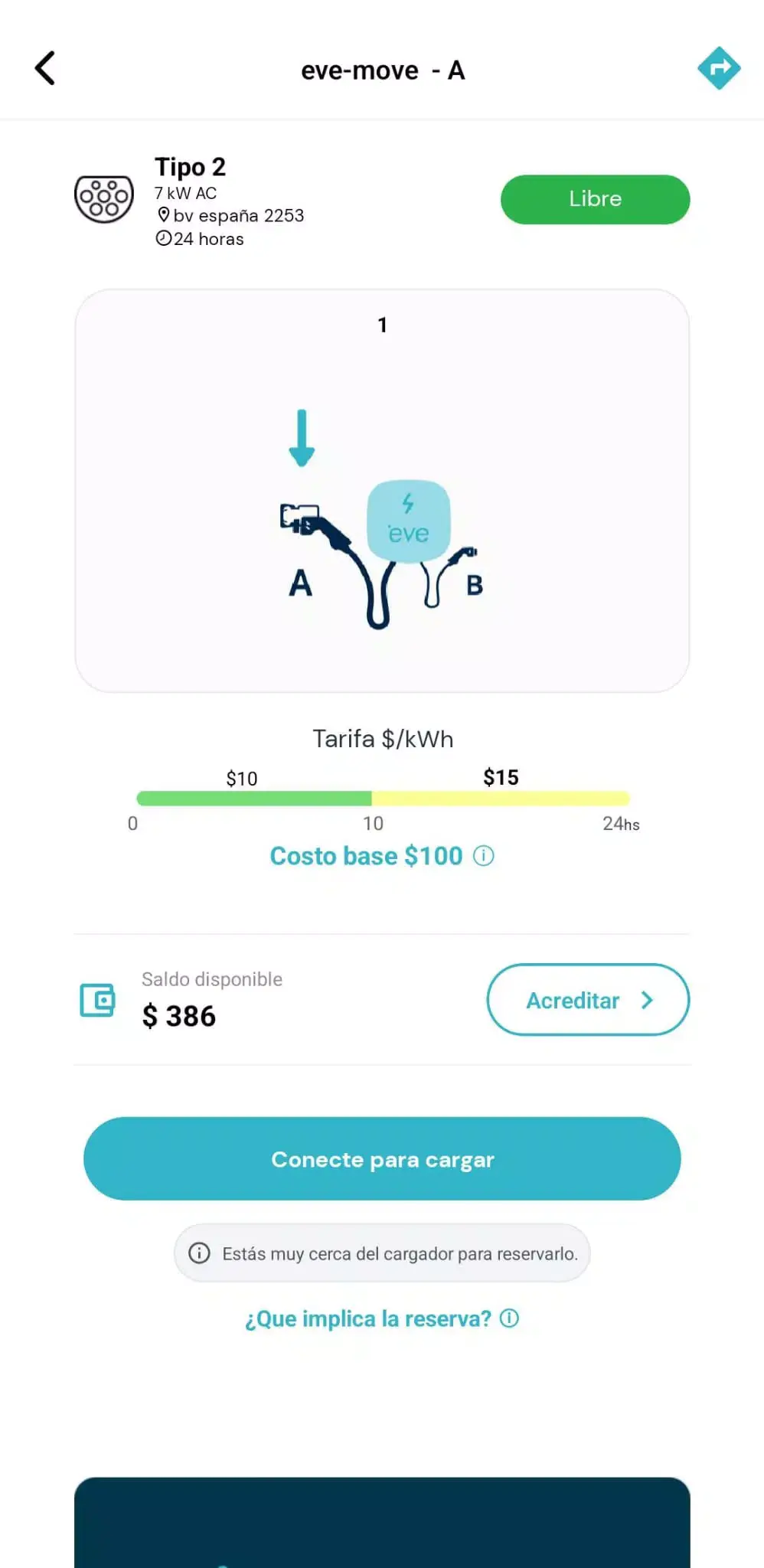Select the location pin at bv españa 2253
This screenshot has height=1568, width=764.
pyautogui.click(x=163, y=215)
